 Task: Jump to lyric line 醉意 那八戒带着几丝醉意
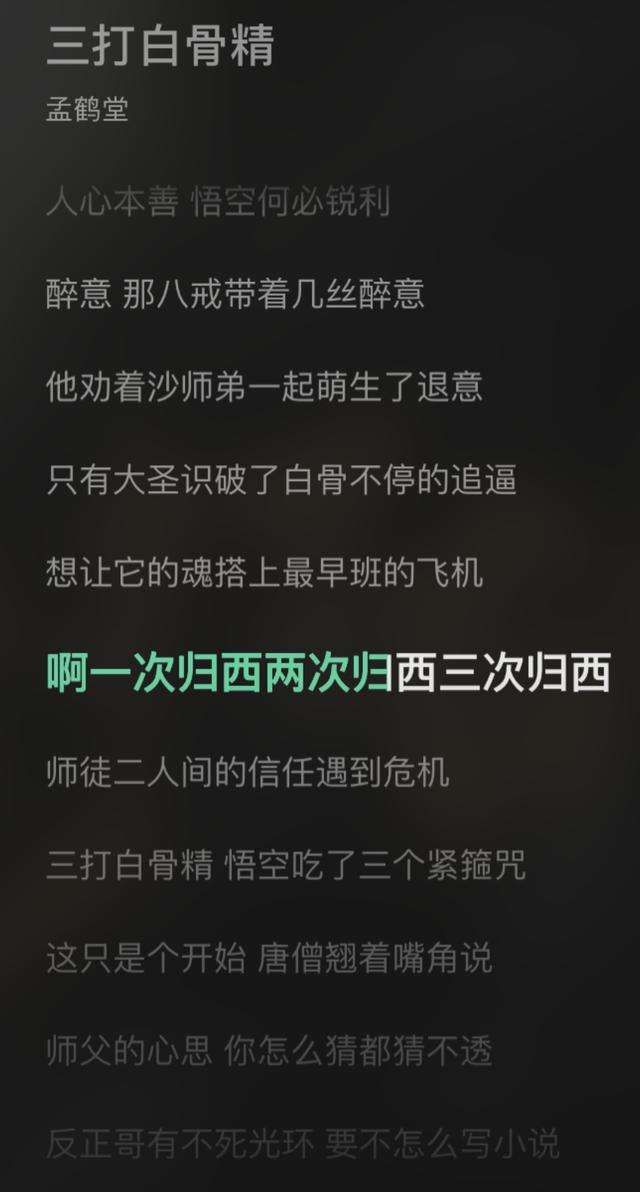coord(235,294)
